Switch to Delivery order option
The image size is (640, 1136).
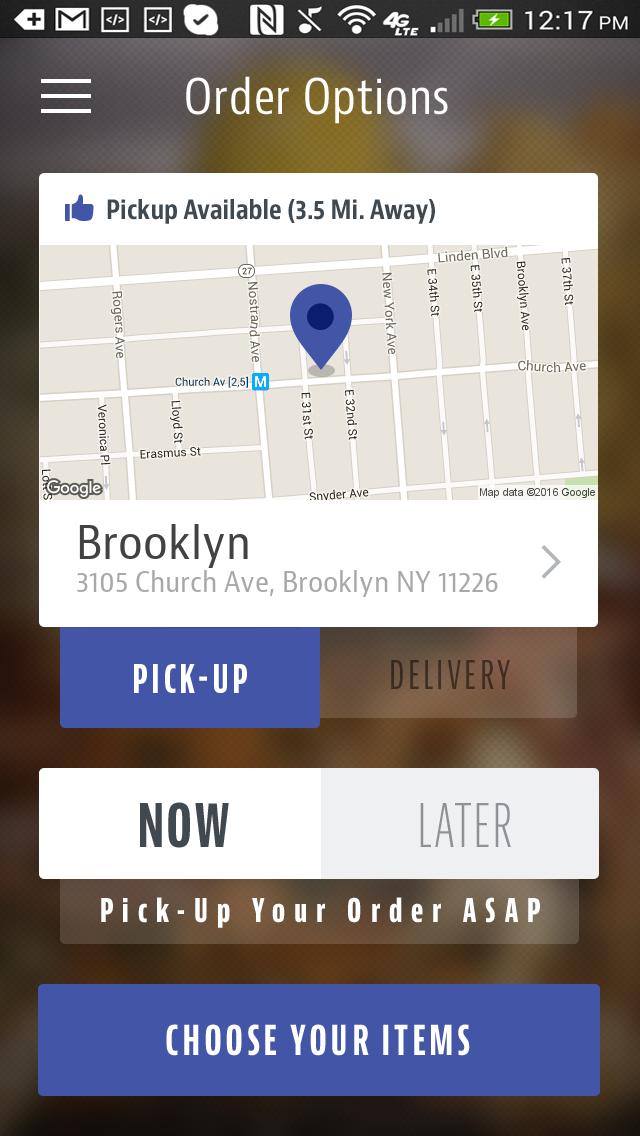click(449, 675)
